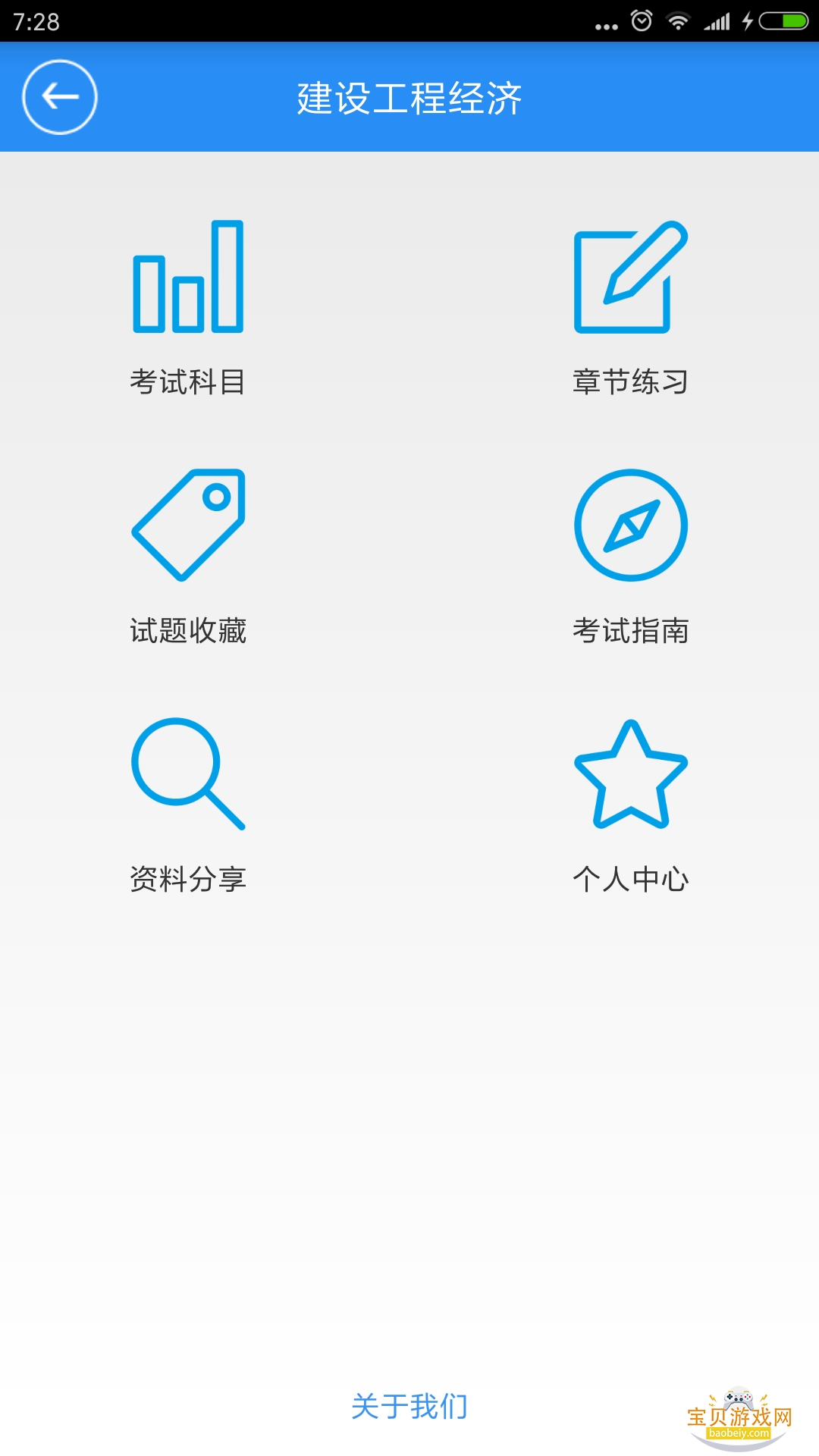Go back using the arrow button

point(60,97)
